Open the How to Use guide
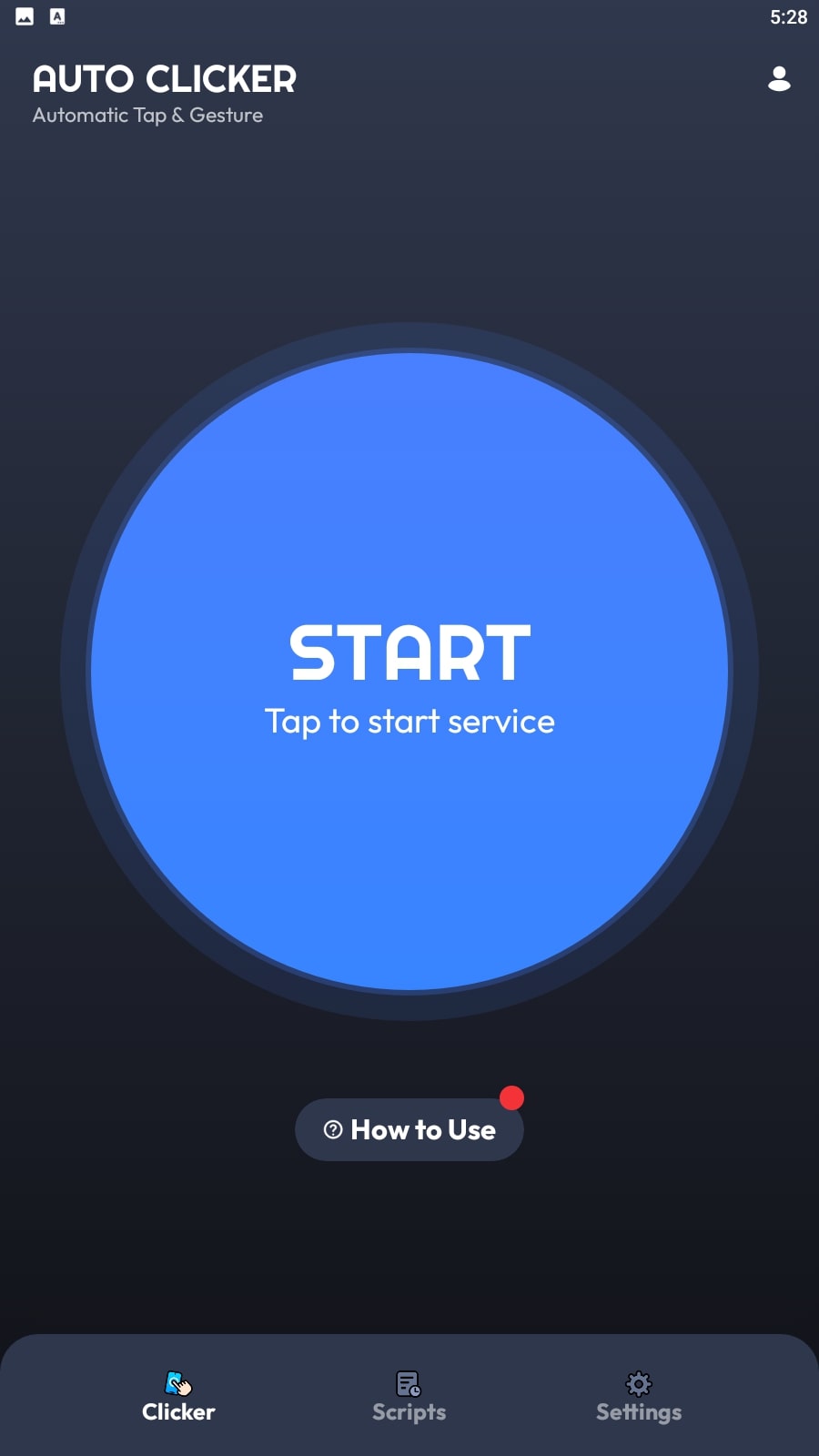This screenshot has height=1456, width=819. point(409,1129)
